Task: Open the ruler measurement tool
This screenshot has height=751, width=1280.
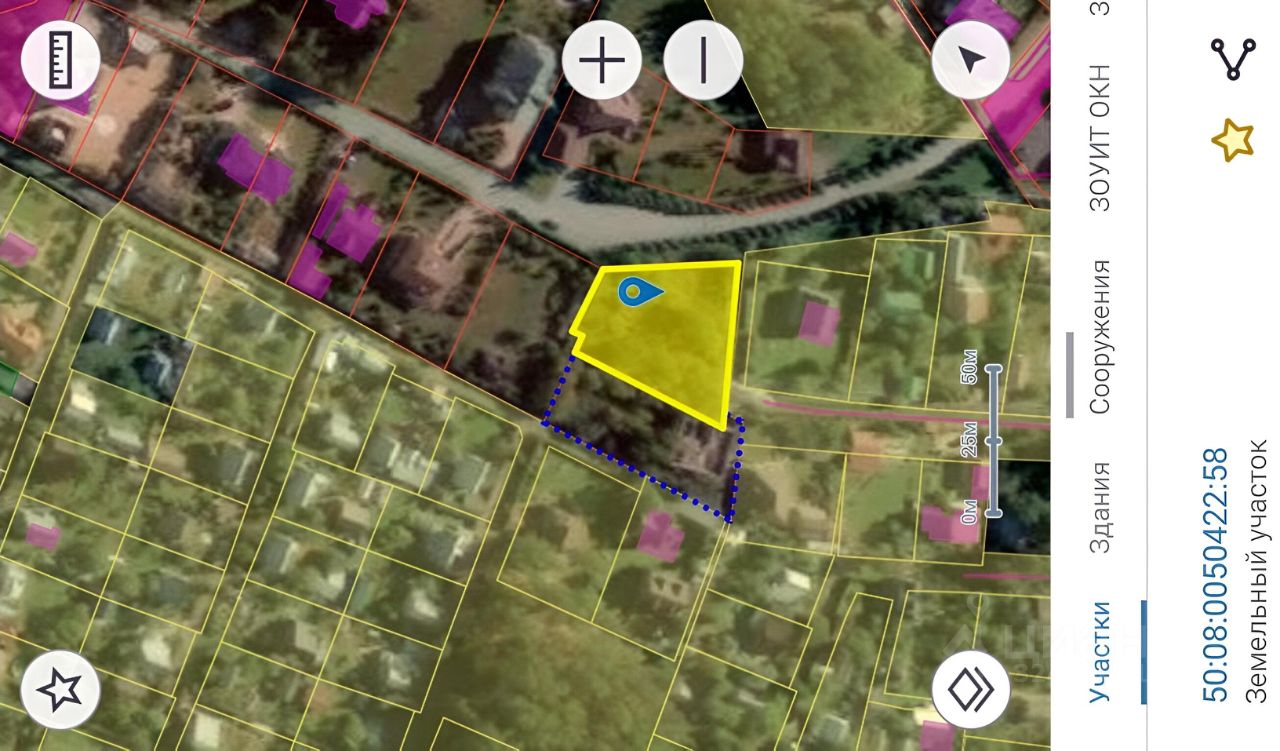Action: [x=60, y=61]
